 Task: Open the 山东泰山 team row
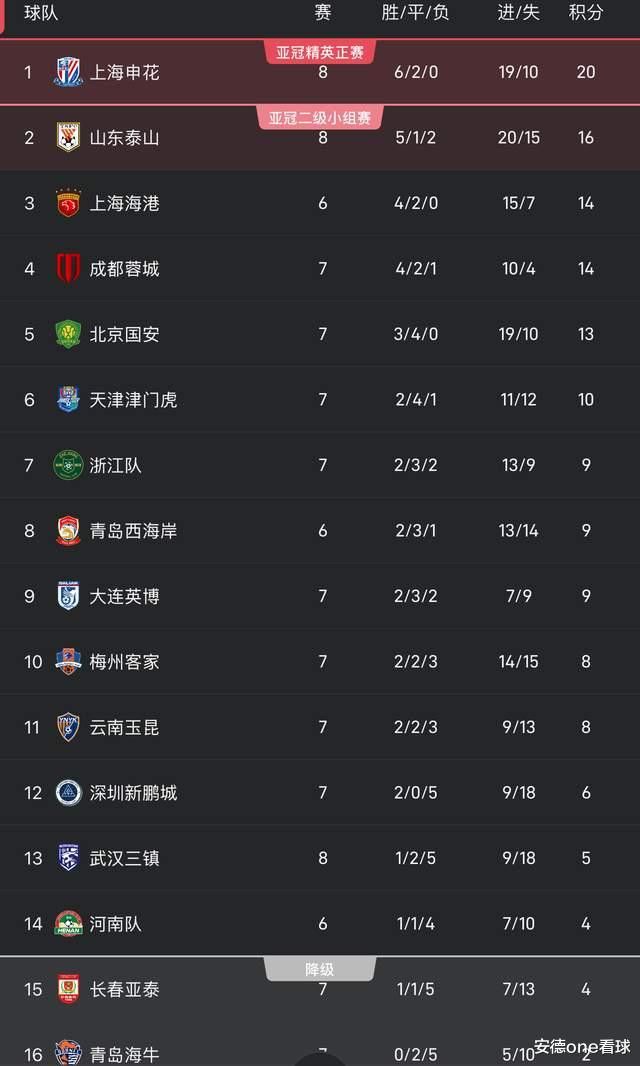[320, 138]
